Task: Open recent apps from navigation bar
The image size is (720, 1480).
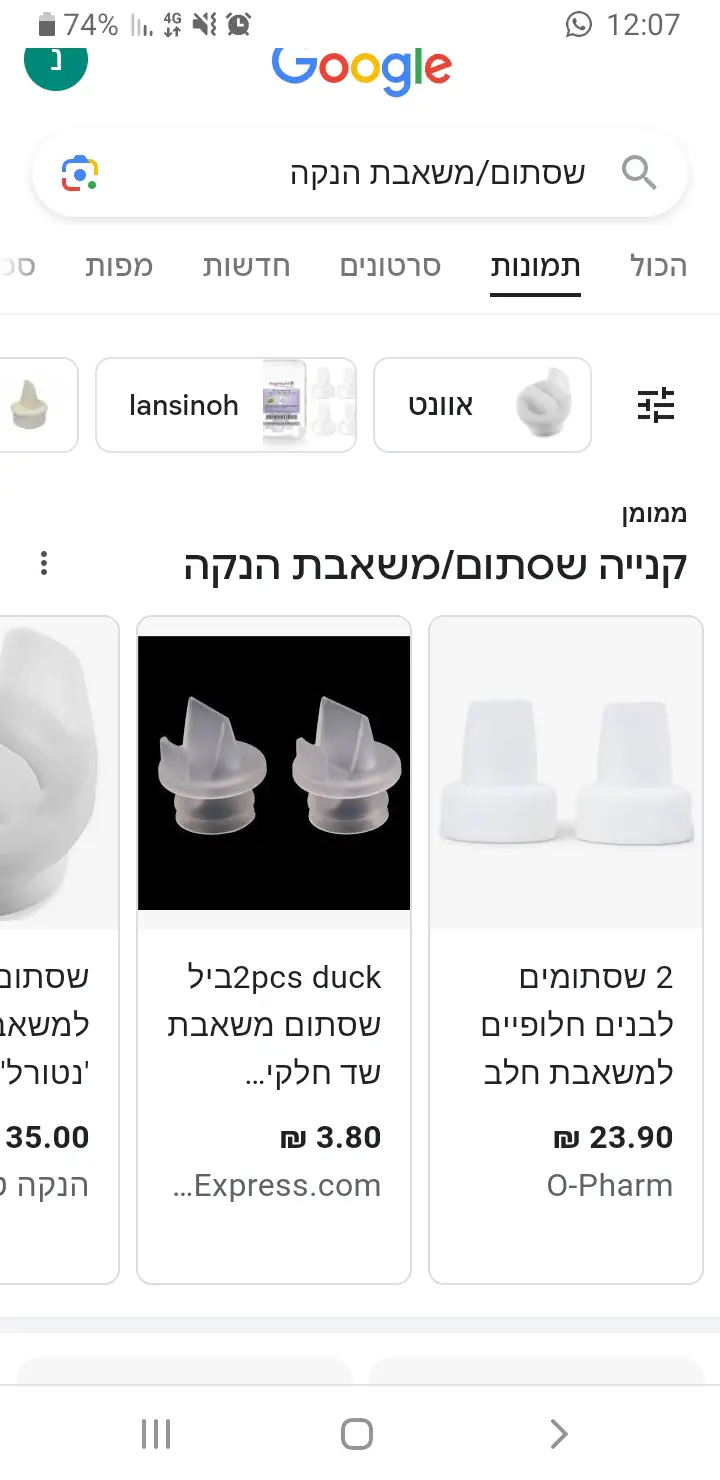Action: (x=156, y=1434)
